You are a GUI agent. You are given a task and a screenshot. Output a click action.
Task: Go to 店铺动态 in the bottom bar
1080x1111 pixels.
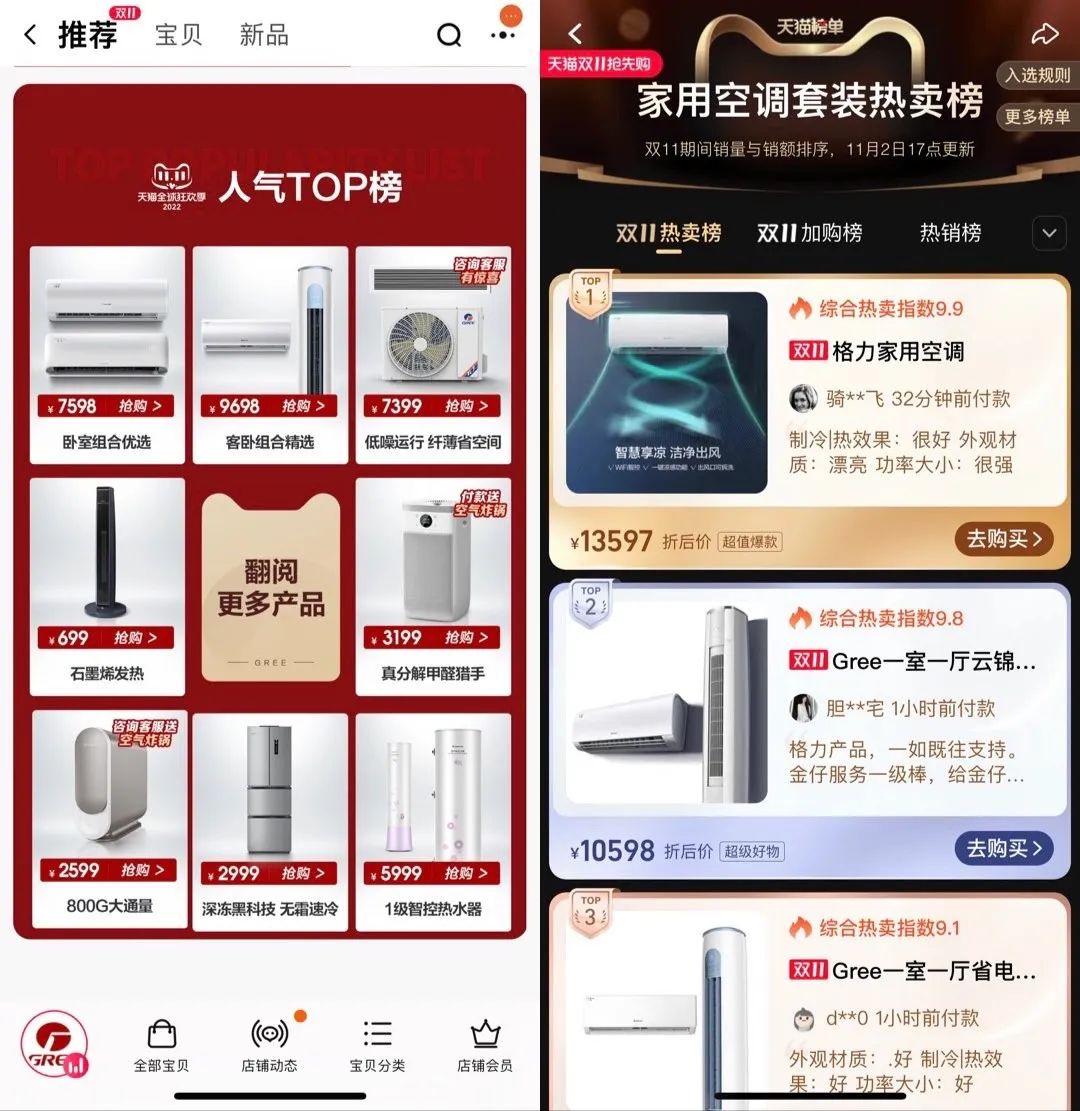click(269, 1046)
